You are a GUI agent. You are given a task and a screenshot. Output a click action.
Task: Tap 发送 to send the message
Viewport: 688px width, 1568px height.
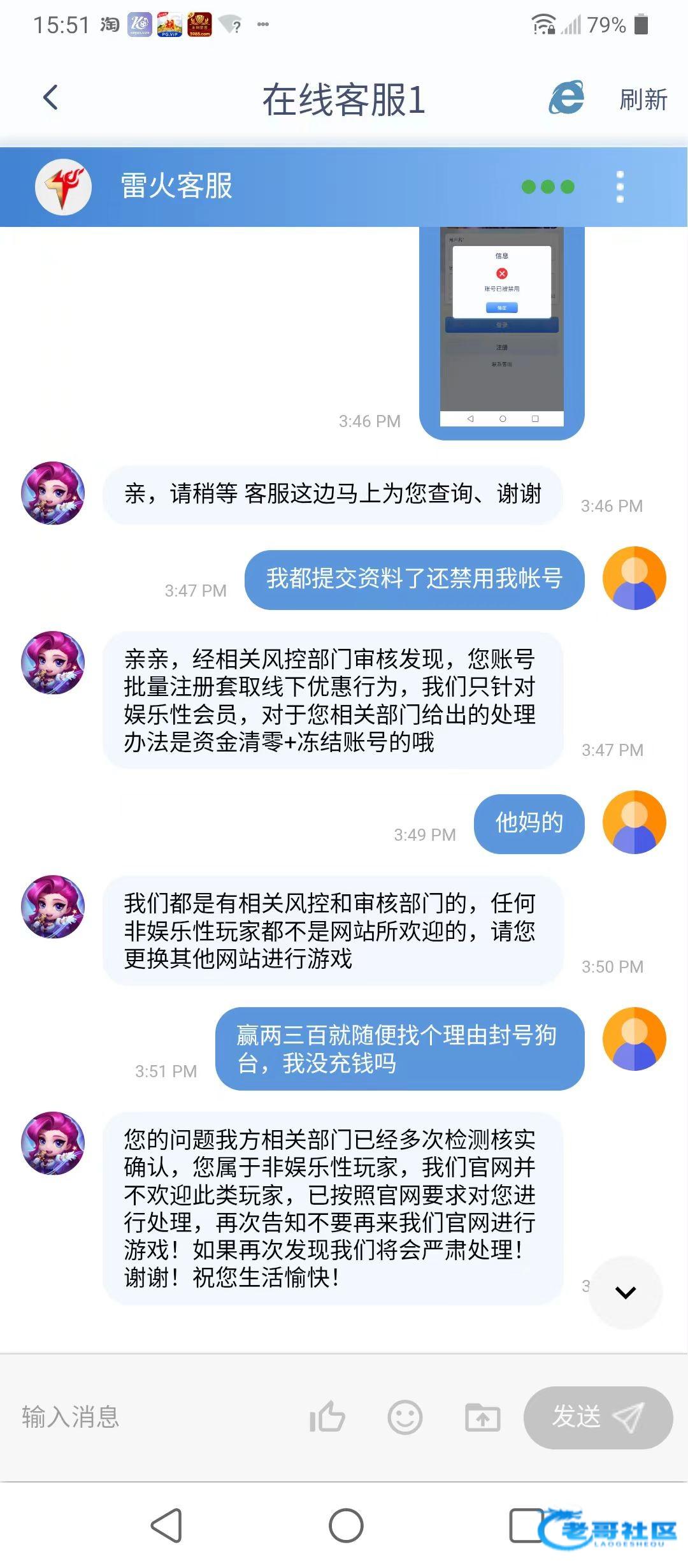point(598,1418)
